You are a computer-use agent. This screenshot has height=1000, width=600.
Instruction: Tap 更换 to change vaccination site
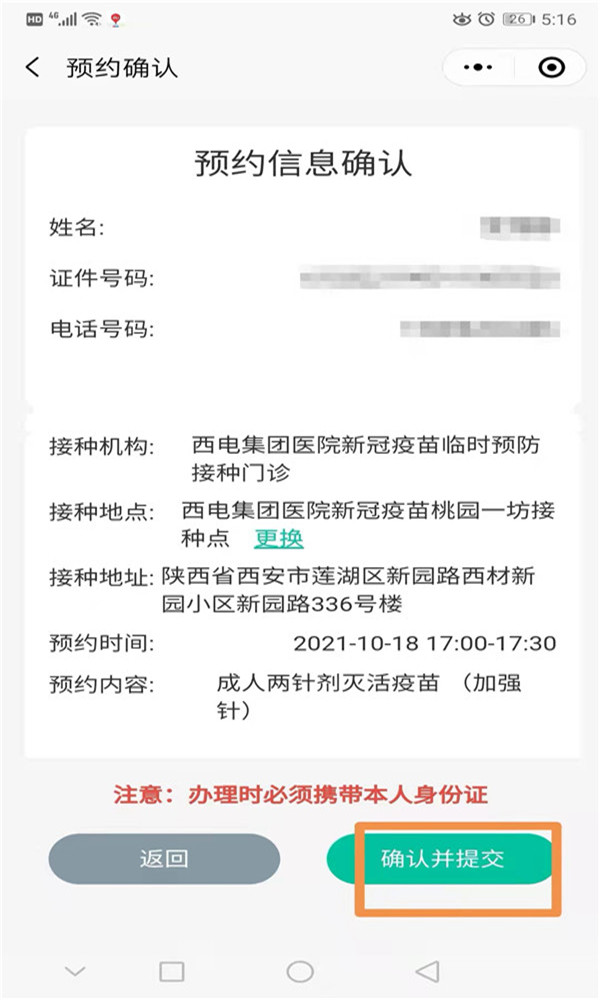(x=278, y=538)
